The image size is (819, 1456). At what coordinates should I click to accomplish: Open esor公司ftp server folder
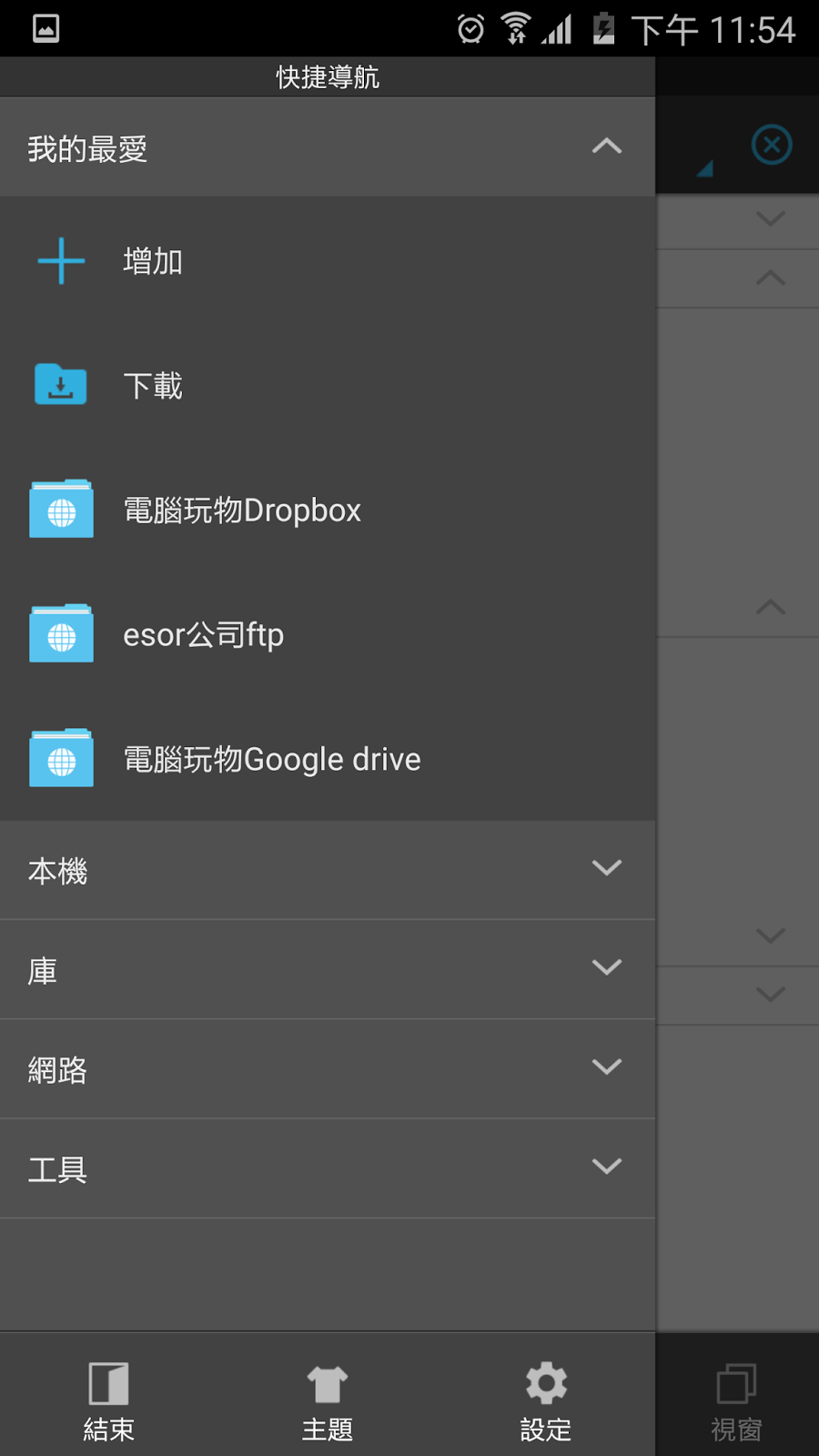[204, 635]
